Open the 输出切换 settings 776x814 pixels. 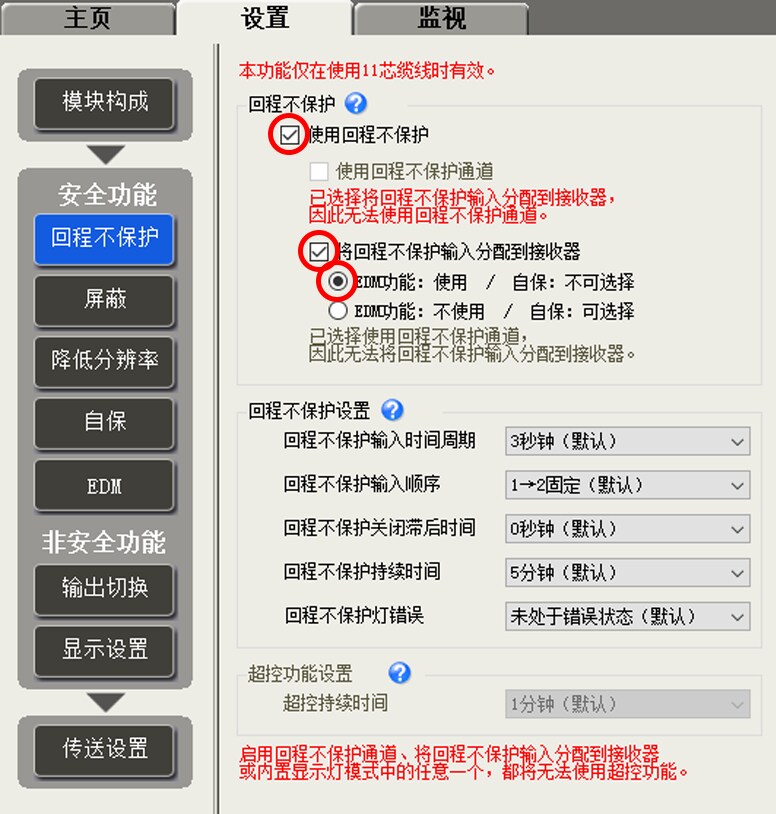click(x=104, y=587)
